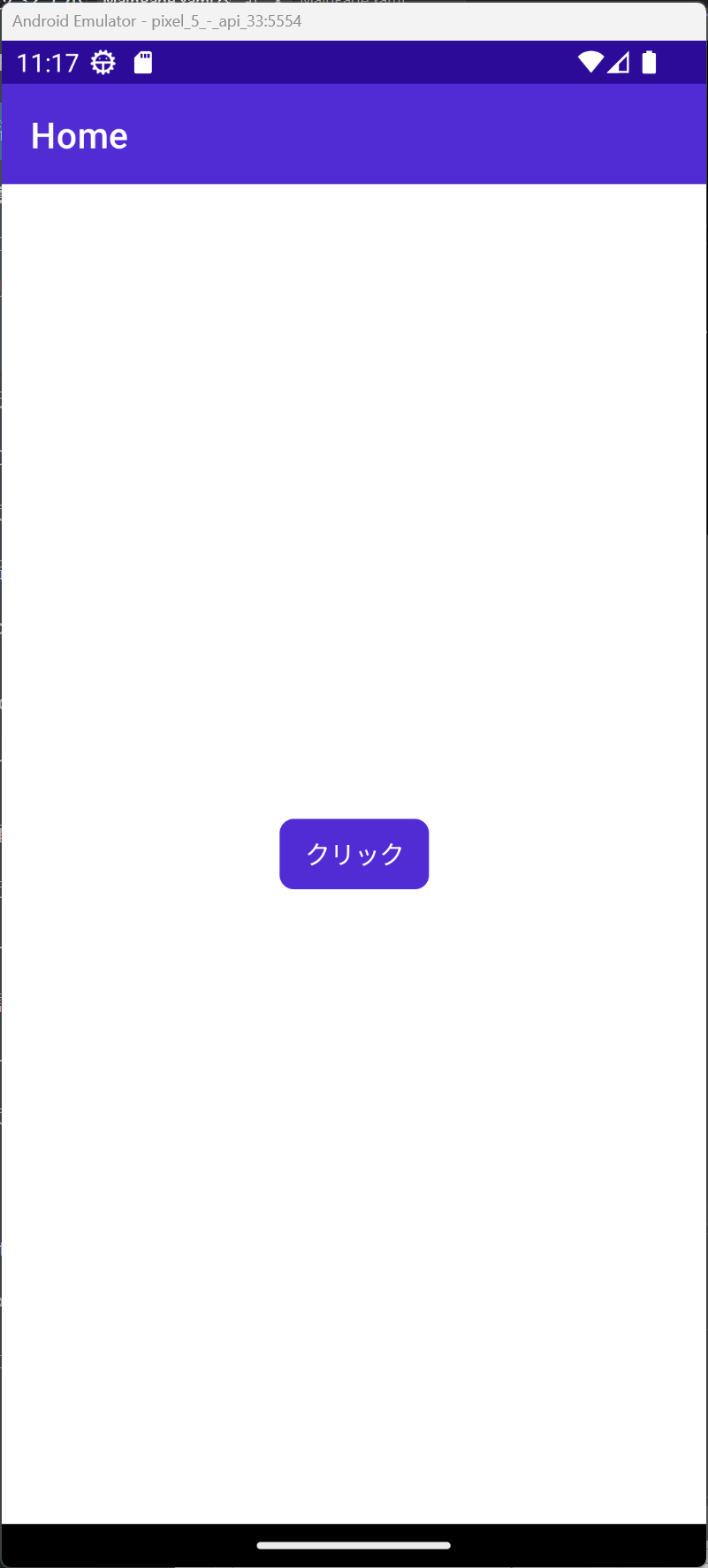Tap the クリック button

(x=354, y=854)
